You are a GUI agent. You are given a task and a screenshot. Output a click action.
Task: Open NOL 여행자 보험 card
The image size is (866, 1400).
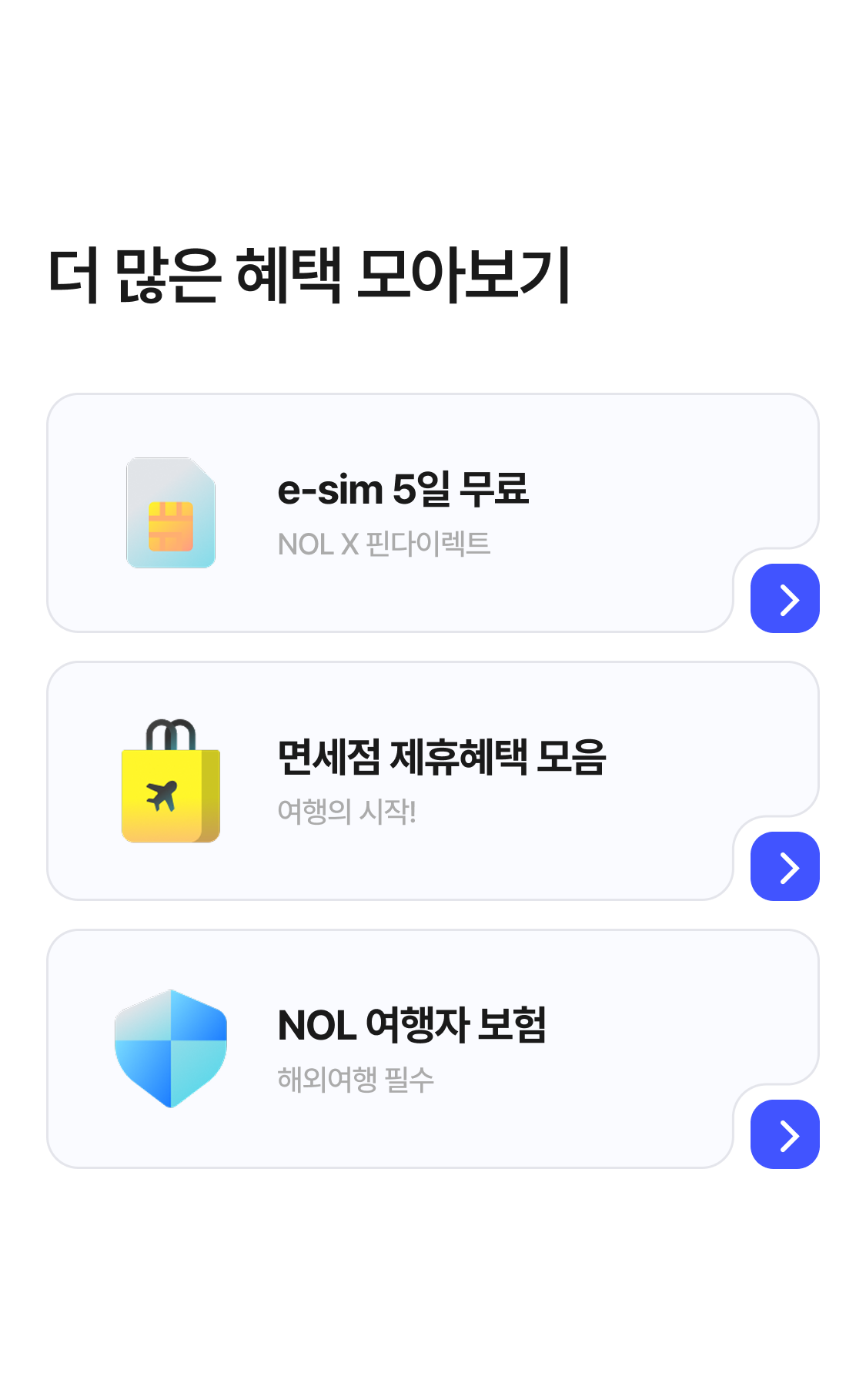(x=412, y=1048)
